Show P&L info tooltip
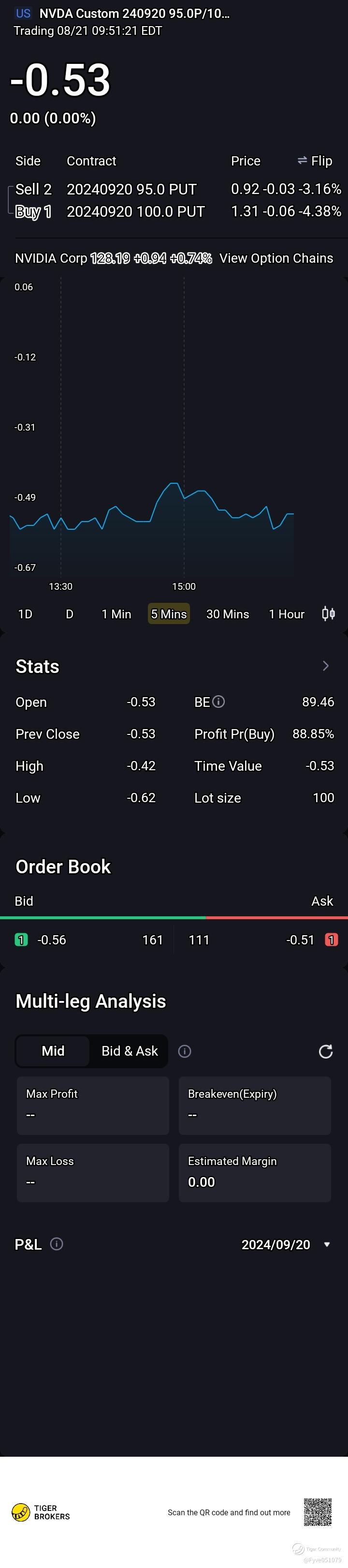This screenshot has height=1568, width=348. [57, 1244]
